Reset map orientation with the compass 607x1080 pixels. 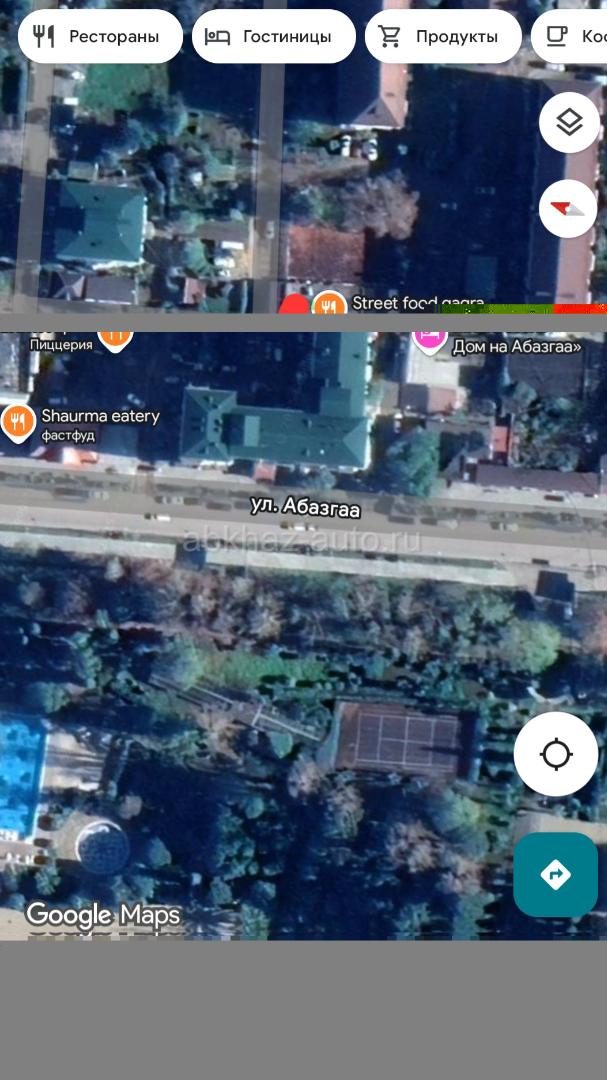click(x=569, y=209)
